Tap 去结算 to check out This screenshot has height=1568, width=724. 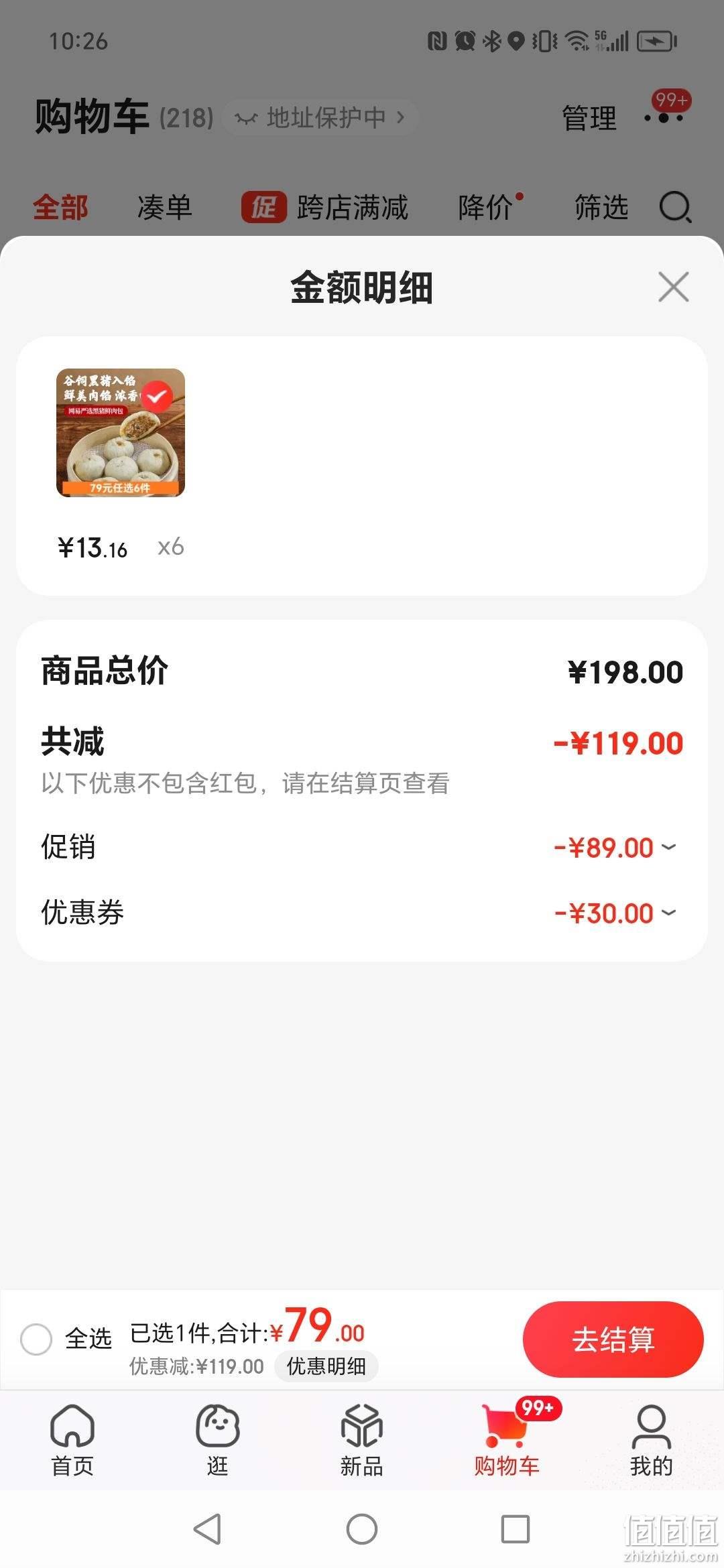[613, 1340]
